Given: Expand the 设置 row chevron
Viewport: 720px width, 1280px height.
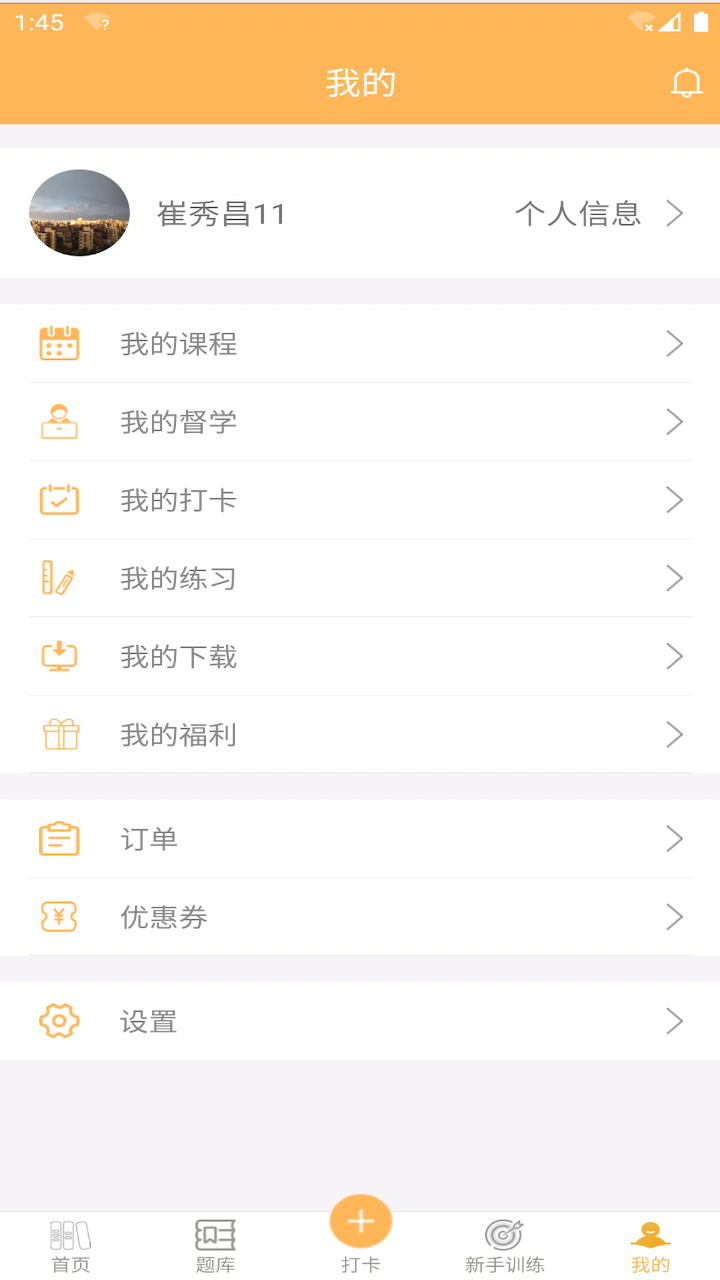Looking at the screenshot, I should coord(675,1021).
